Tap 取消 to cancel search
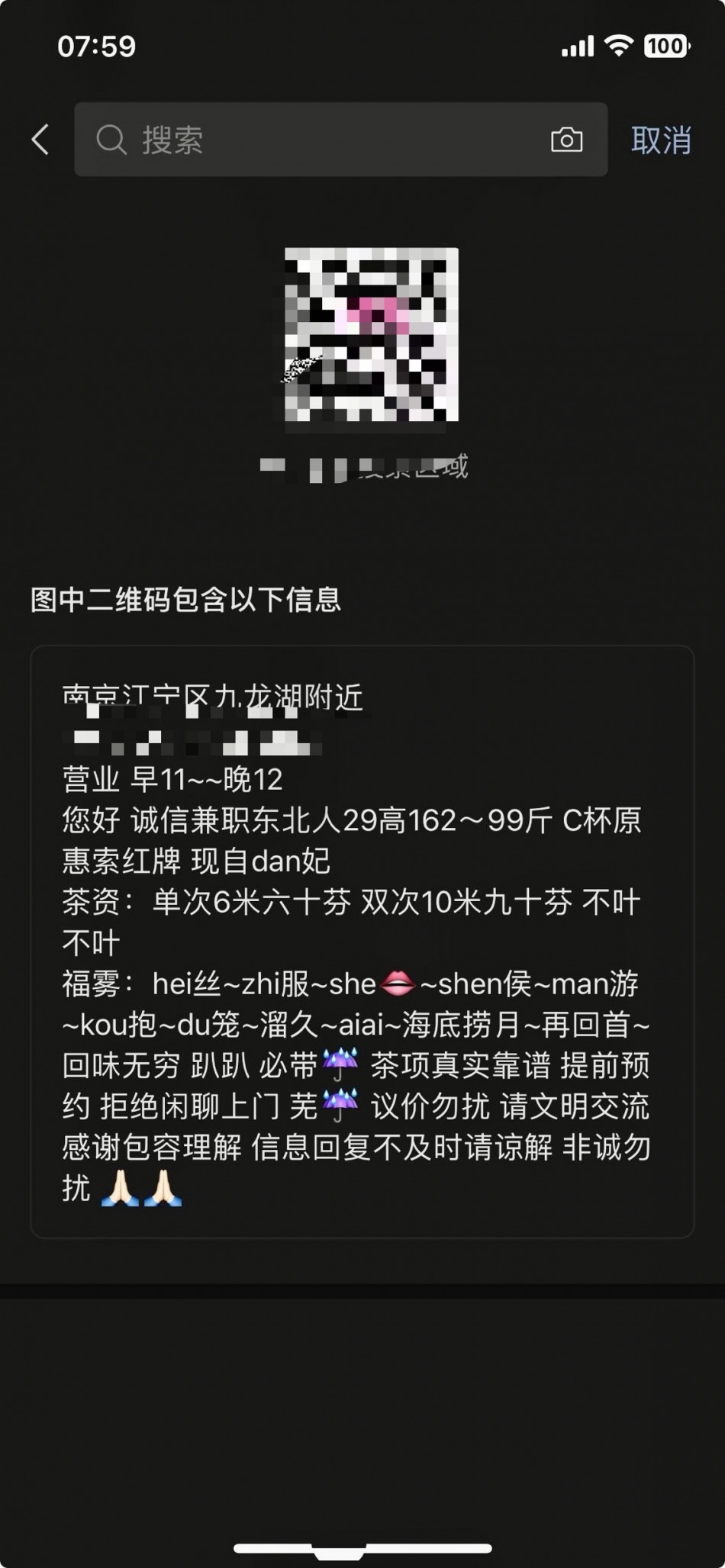725x1568 pixels. [x=661, y=140]
